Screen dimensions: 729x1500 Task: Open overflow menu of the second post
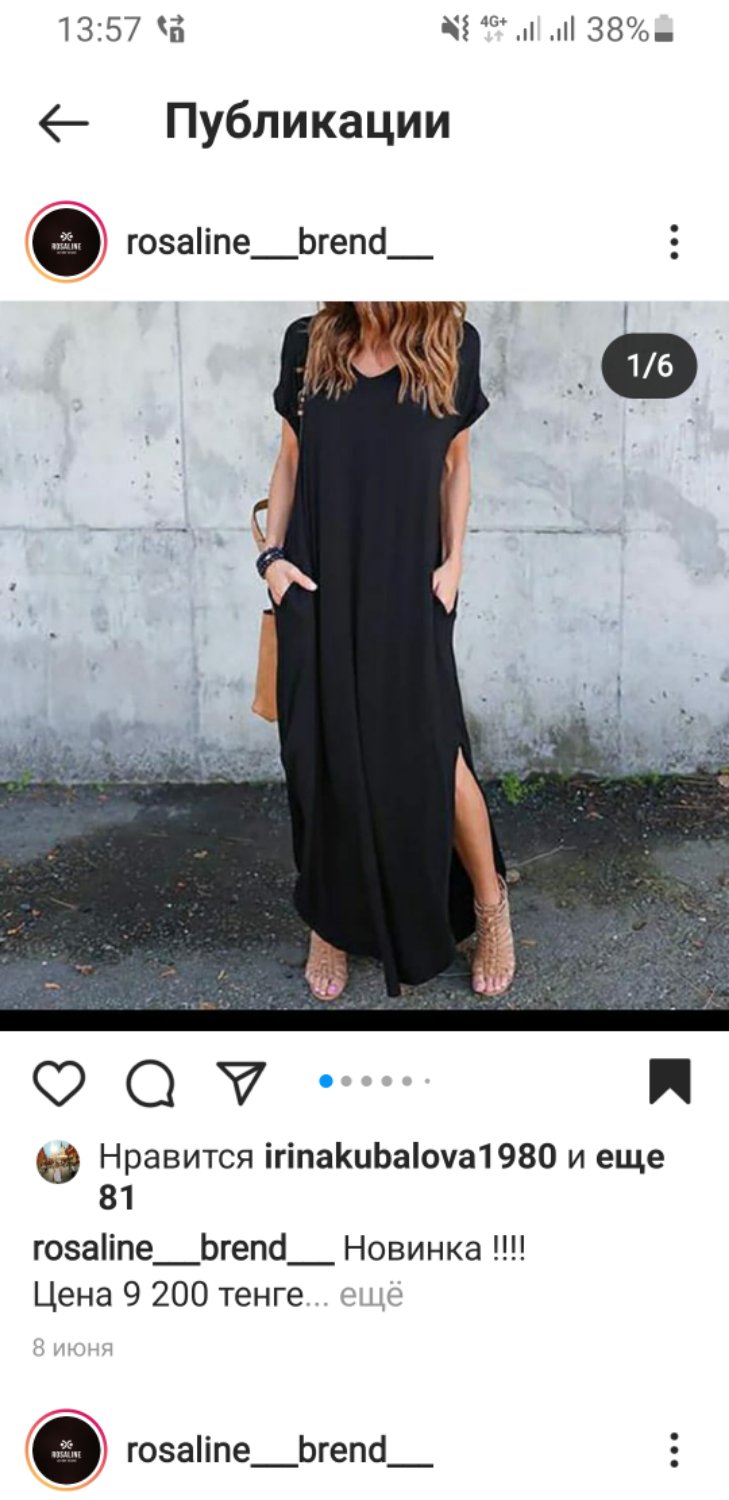click(674, 1450)
